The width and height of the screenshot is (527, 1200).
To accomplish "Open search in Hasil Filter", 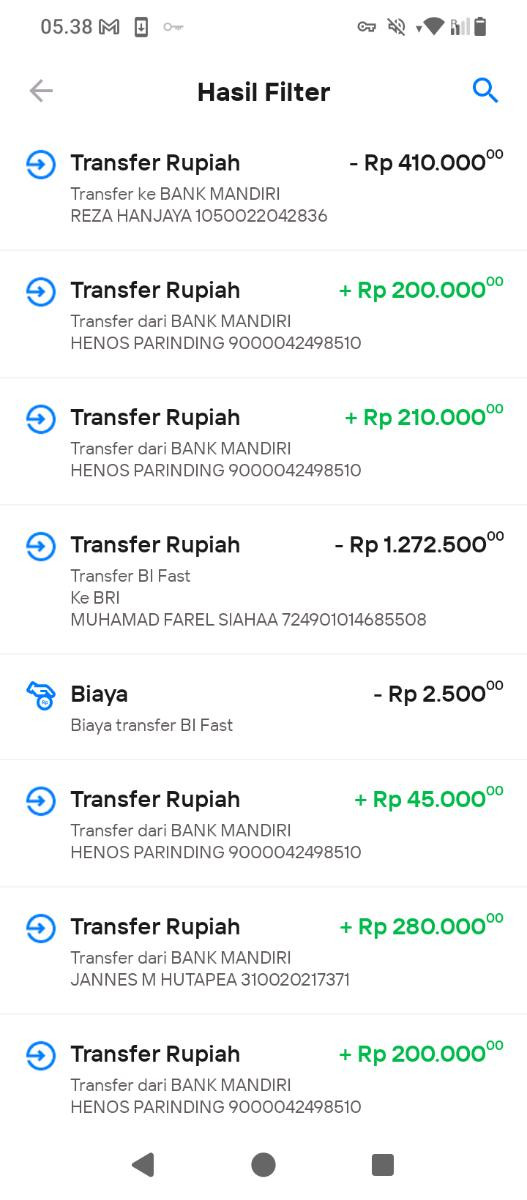I will pyautogui.click(x=485, y=91).
